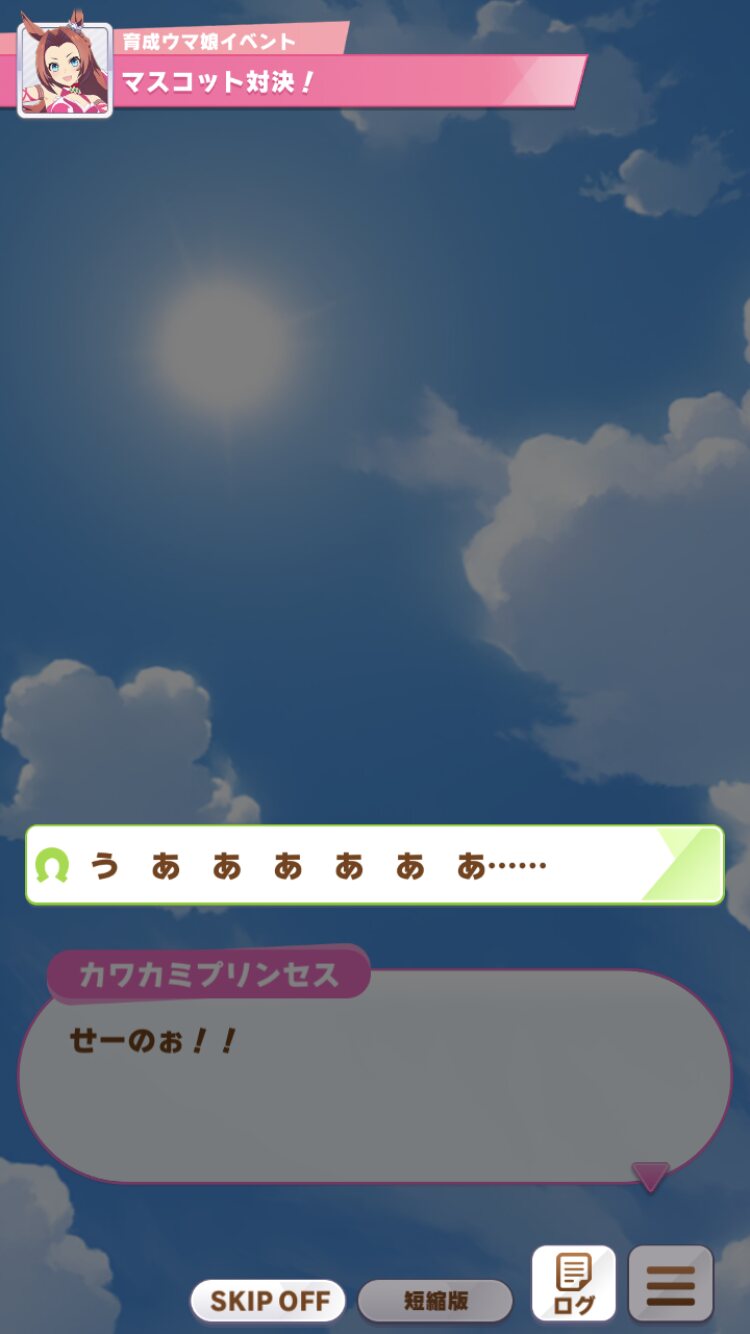
Task: Switch to the 短縮版 shortened version
Action: 435,1301
